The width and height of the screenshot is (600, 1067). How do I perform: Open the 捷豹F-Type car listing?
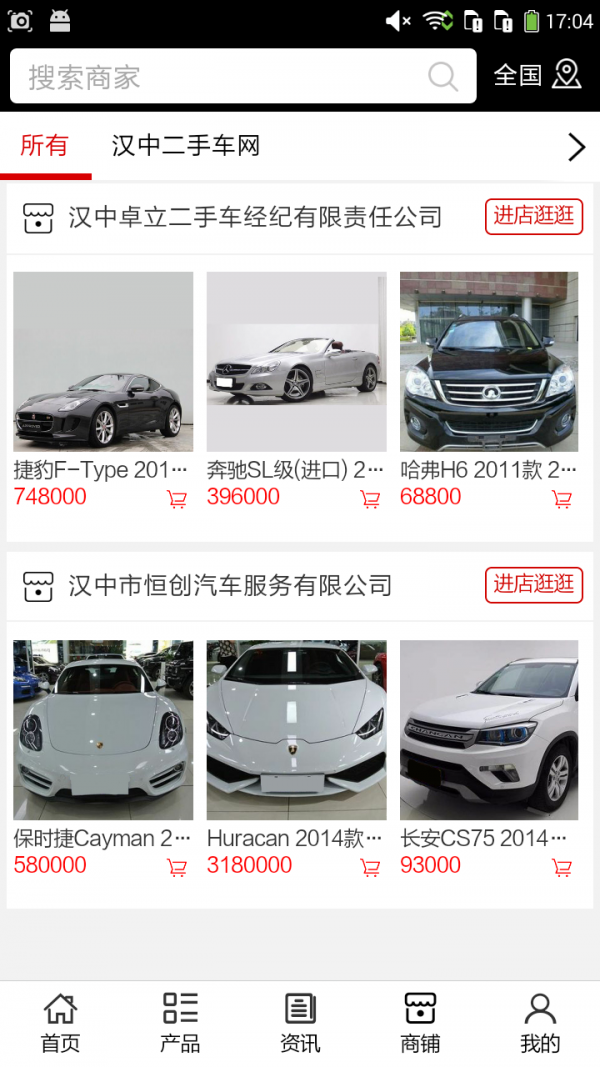103,362
